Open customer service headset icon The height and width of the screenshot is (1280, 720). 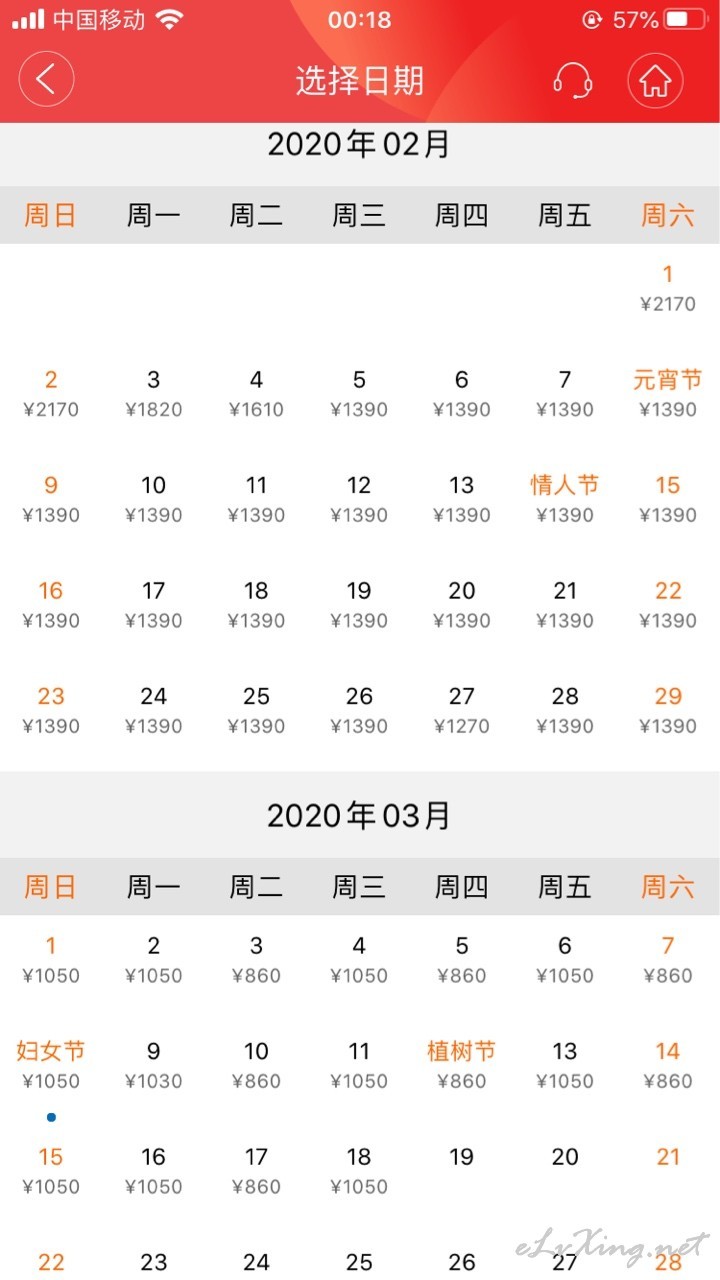tap(573, 80)
